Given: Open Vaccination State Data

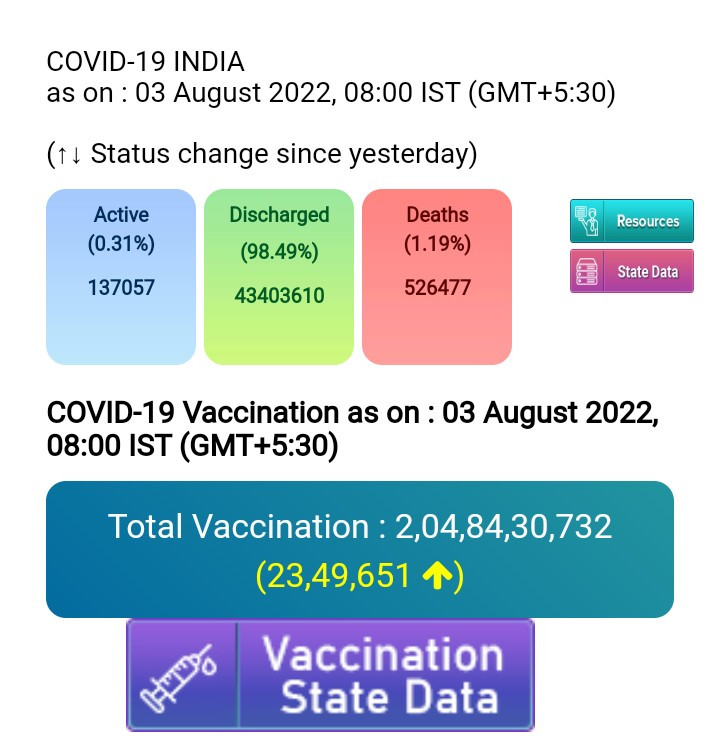Looking at the screenshot, I should 330,675.
